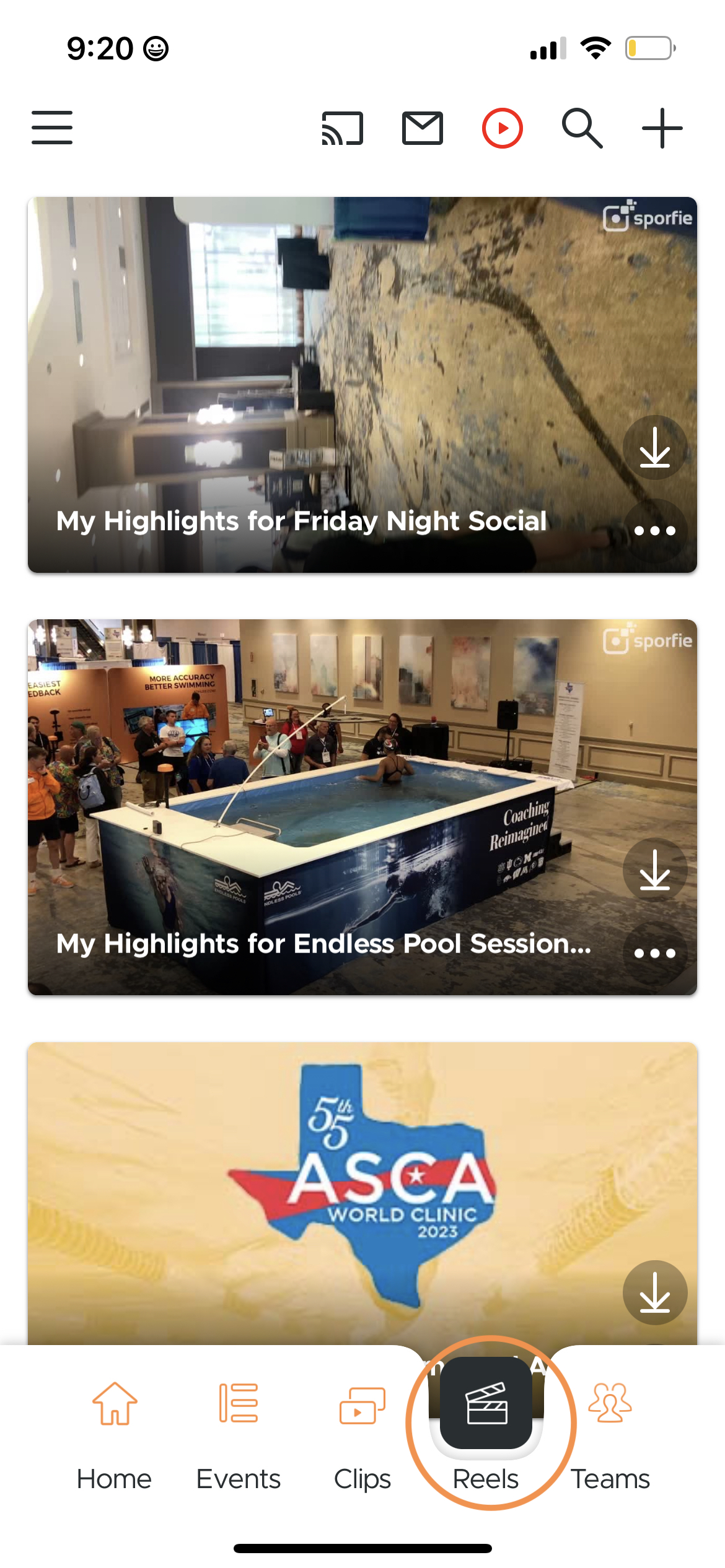This screenshot has width=725, height=1568.
Task: Tap the plus icon to add
Action: click(662, 128)
